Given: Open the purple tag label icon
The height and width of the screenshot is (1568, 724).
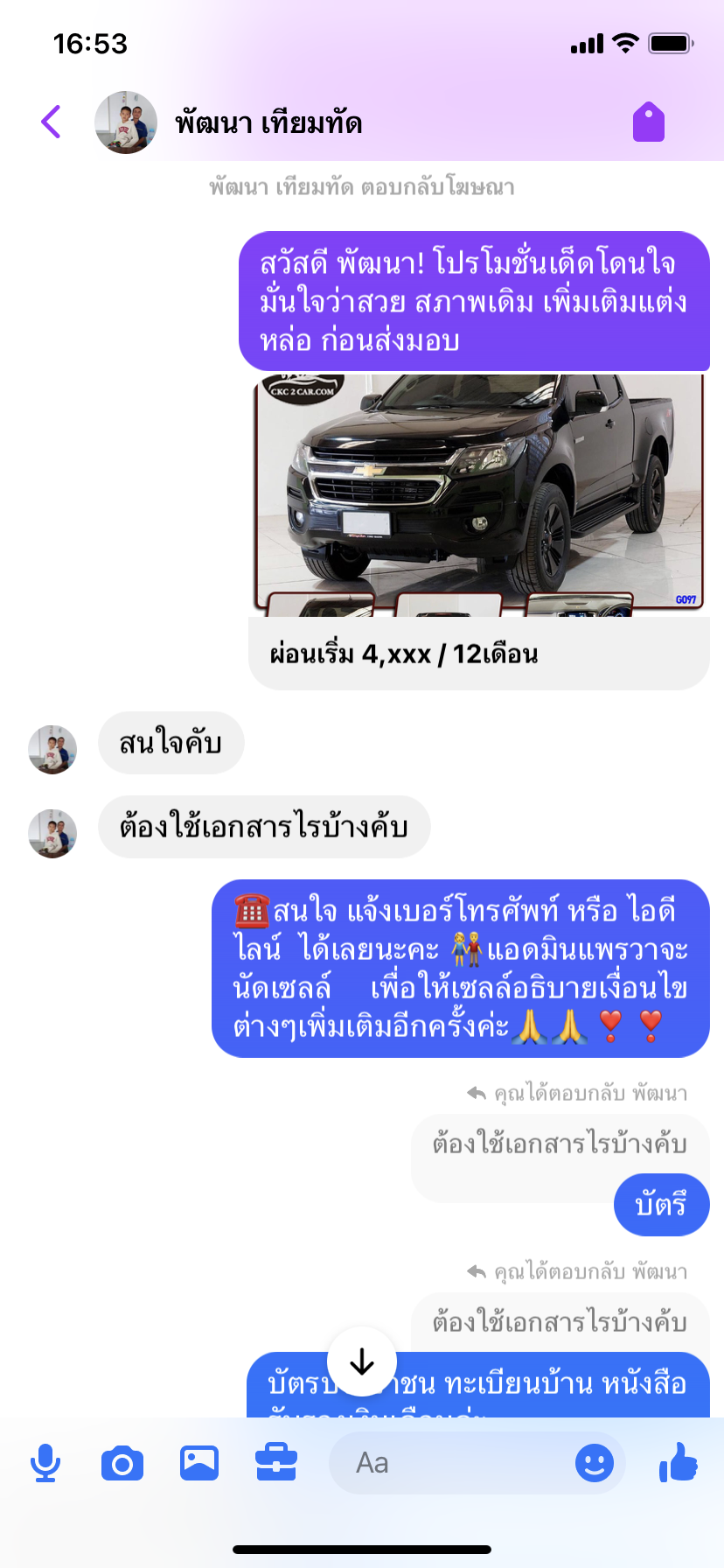Looking at the screenshot, I should 649,122.
